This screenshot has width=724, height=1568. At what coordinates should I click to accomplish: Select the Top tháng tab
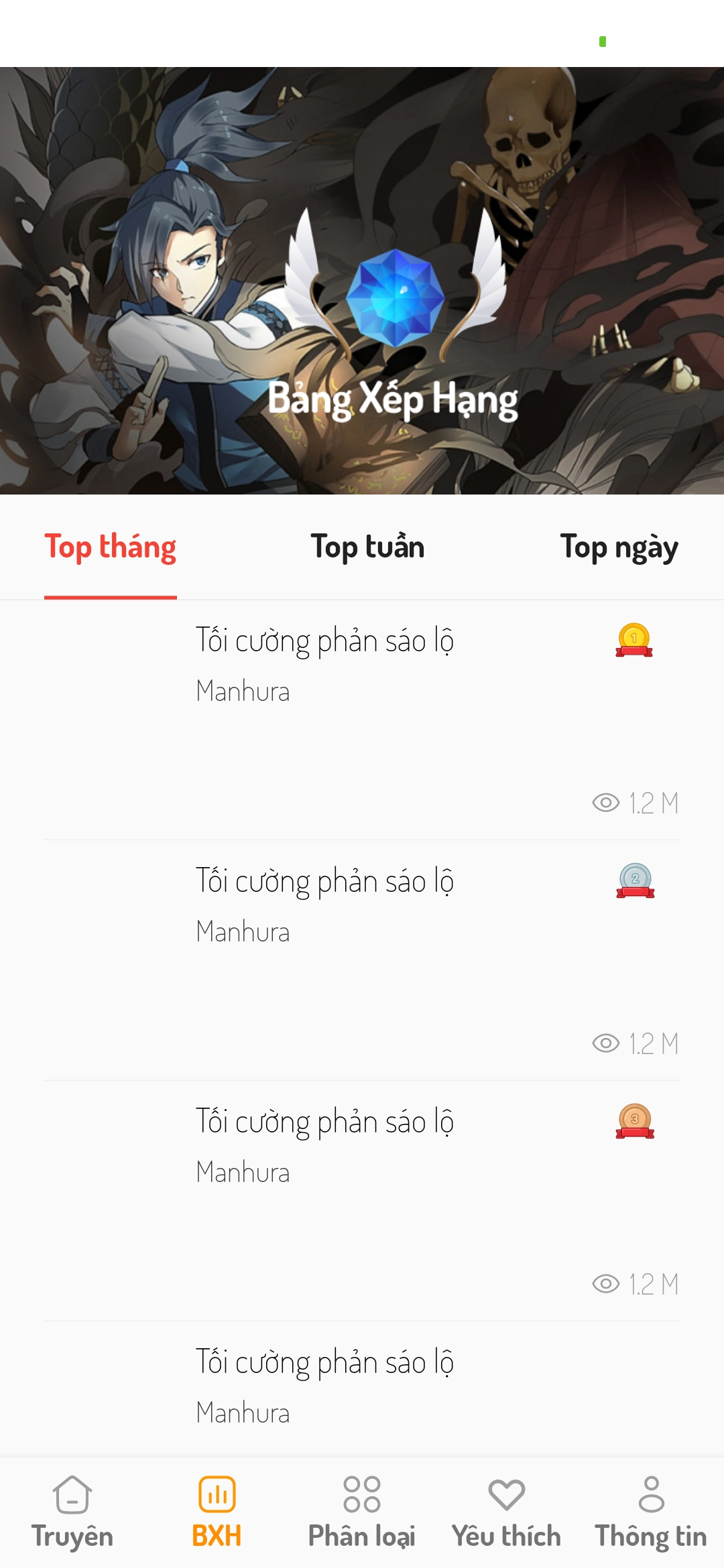tap(109, 547)
